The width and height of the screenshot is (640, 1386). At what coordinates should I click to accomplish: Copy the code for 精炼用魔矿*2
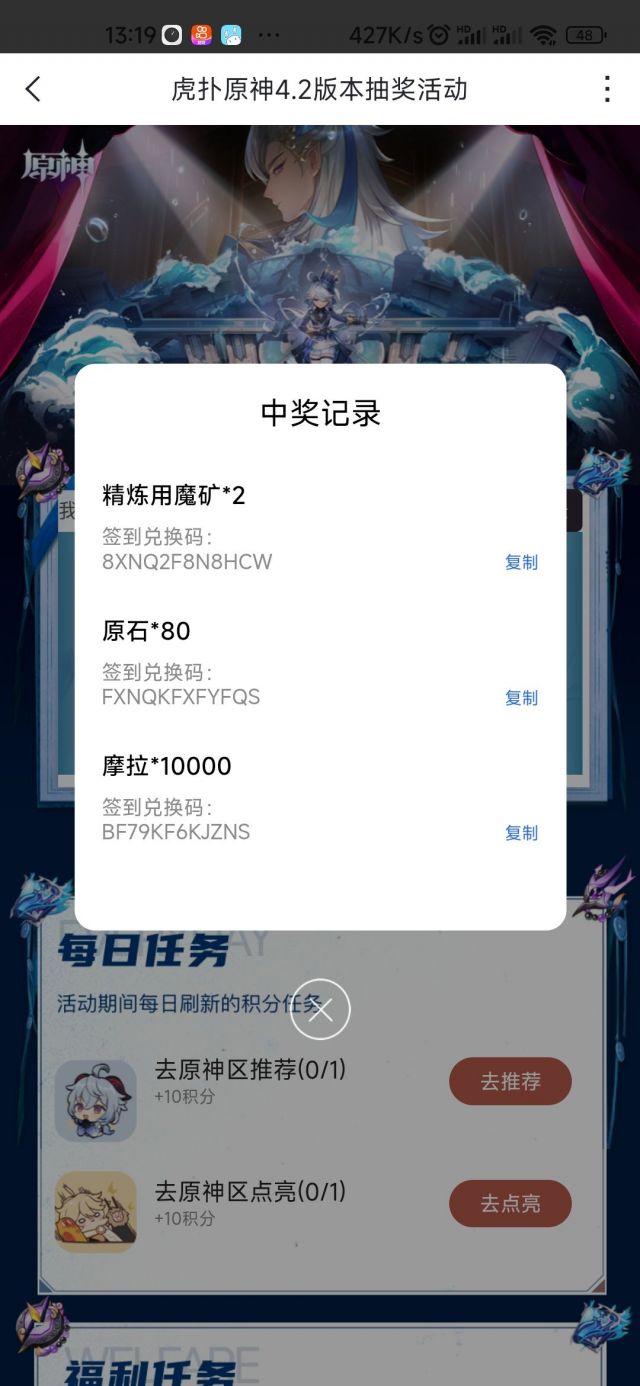click(521, 562)
